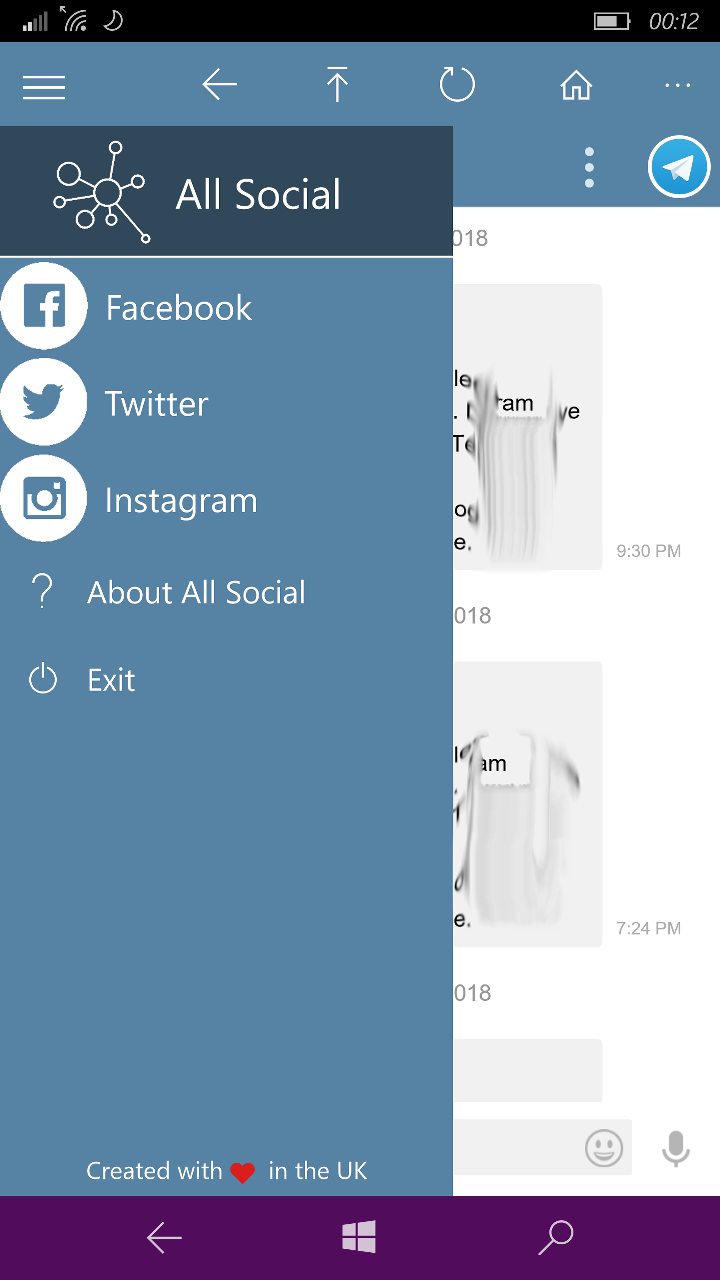The width and height of the screenshot is (720, 1280).
Task: Tap the Telegram paper plane icon
Action: coord(679,168)
